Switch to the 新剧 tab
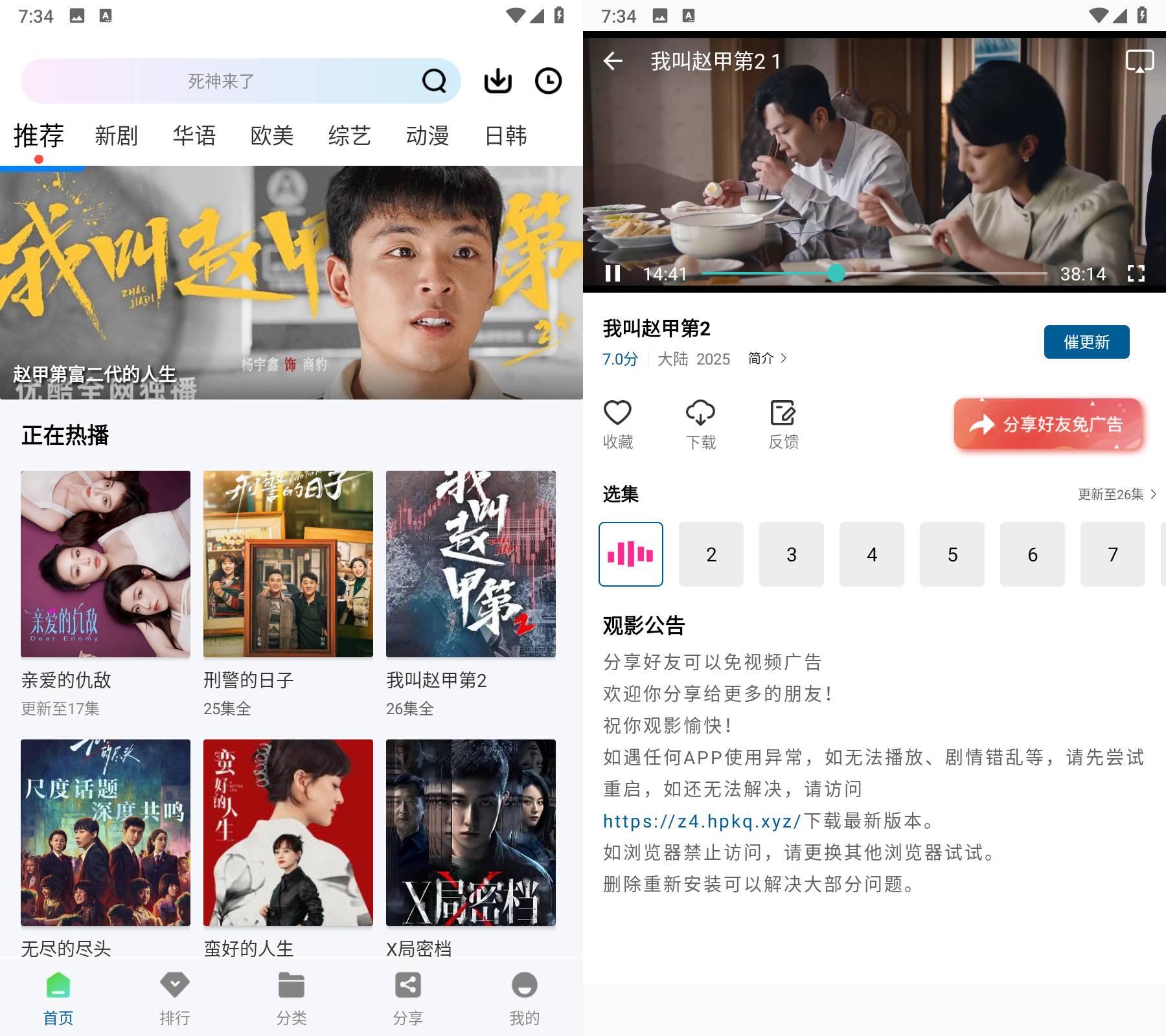Image resolution: width=1166 pixels, height=1036 pixels. click(x=116, y=136)
